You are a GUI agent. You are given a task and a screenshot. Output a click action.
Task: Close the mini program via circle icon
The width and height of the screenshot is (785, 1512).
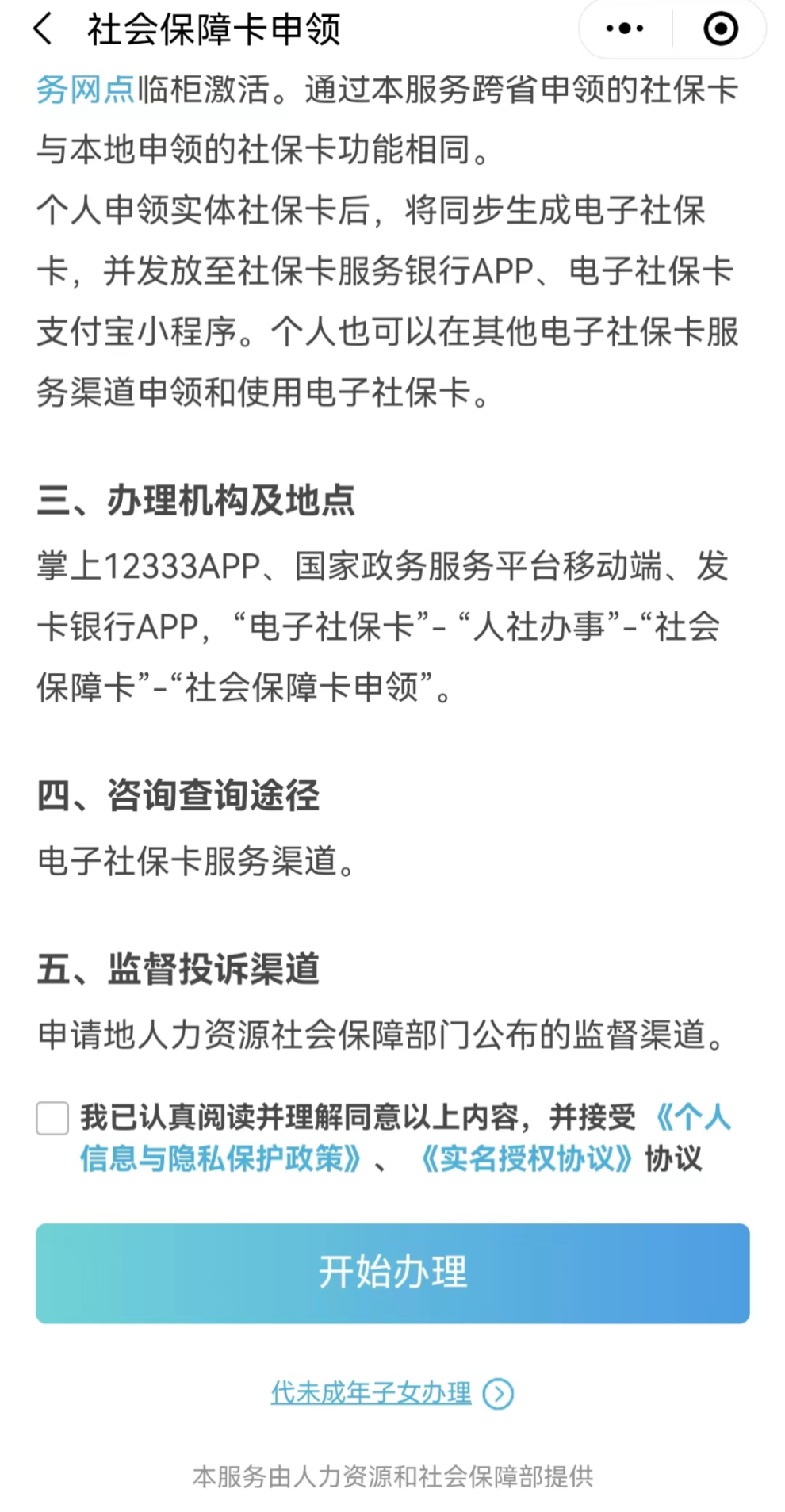(x=720, y=29)
